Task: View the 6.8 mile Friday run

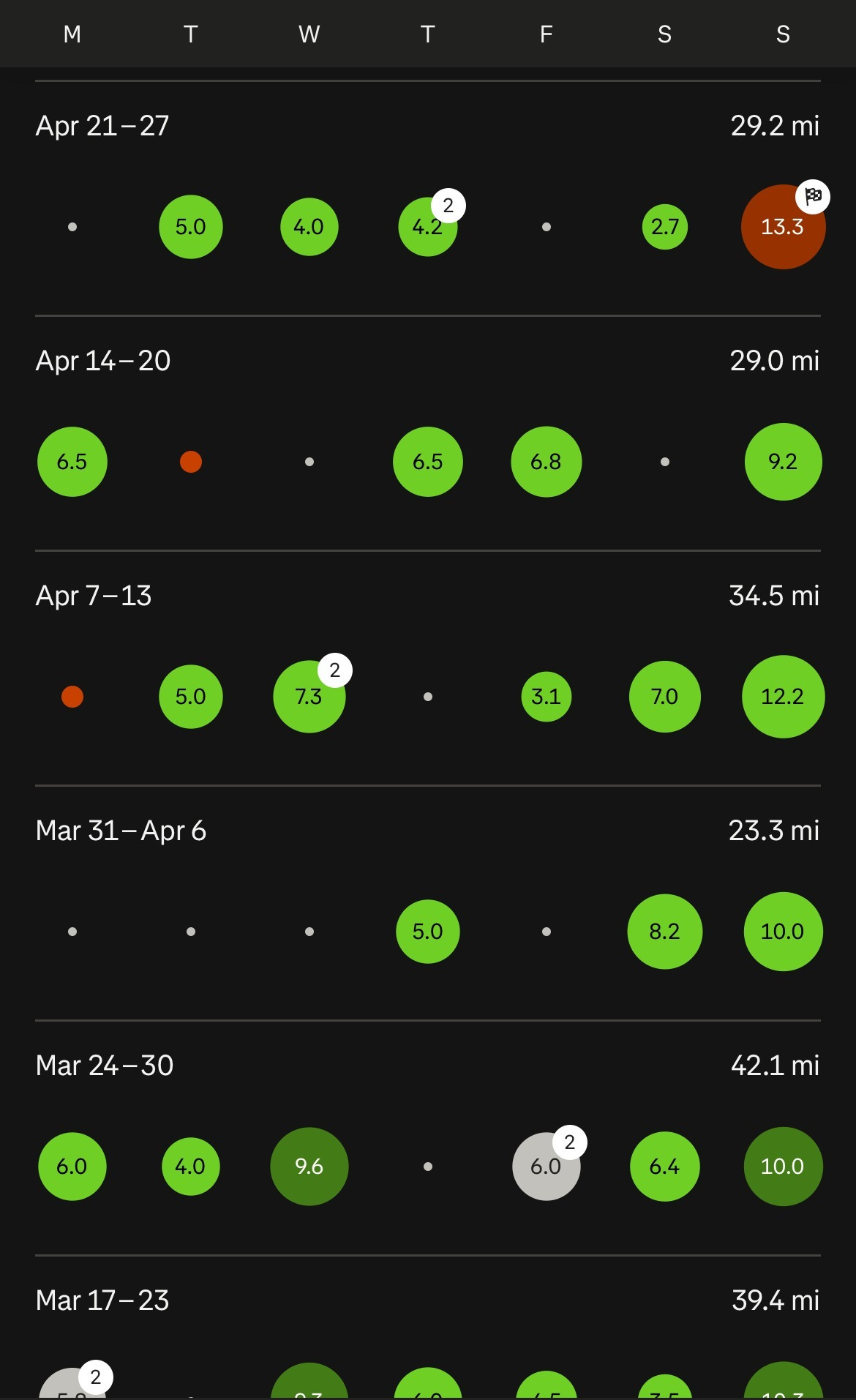Action: (x=546, y=462)
